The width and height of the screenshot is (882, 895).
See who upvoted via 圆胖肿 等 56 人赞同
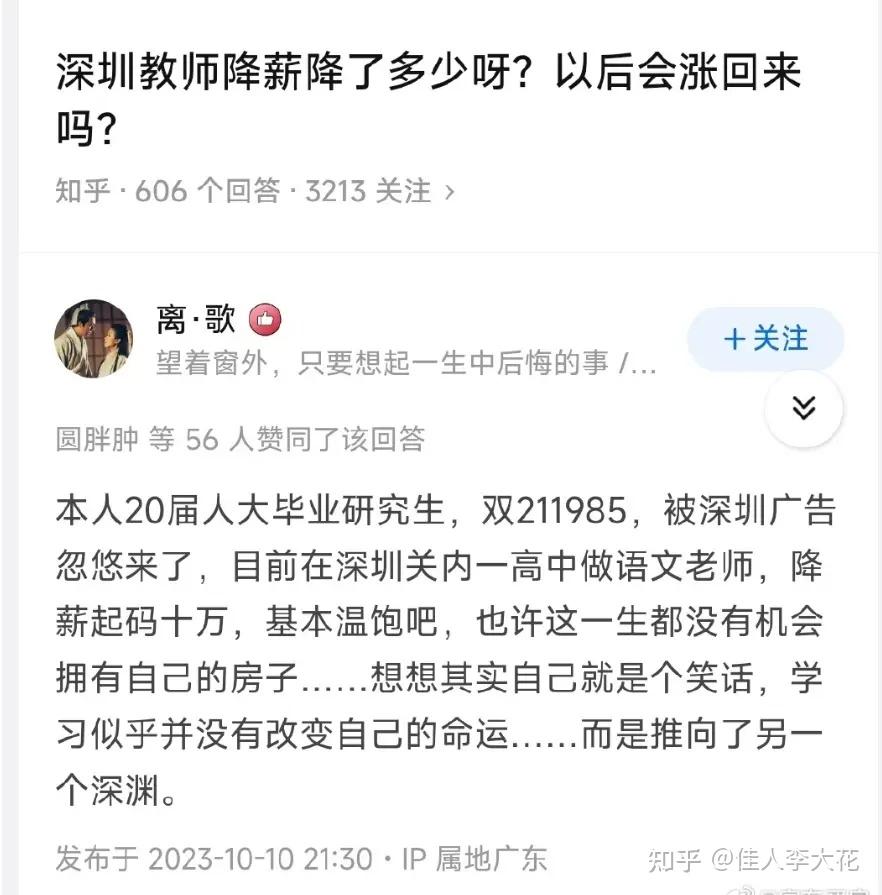tap(240, 438)
